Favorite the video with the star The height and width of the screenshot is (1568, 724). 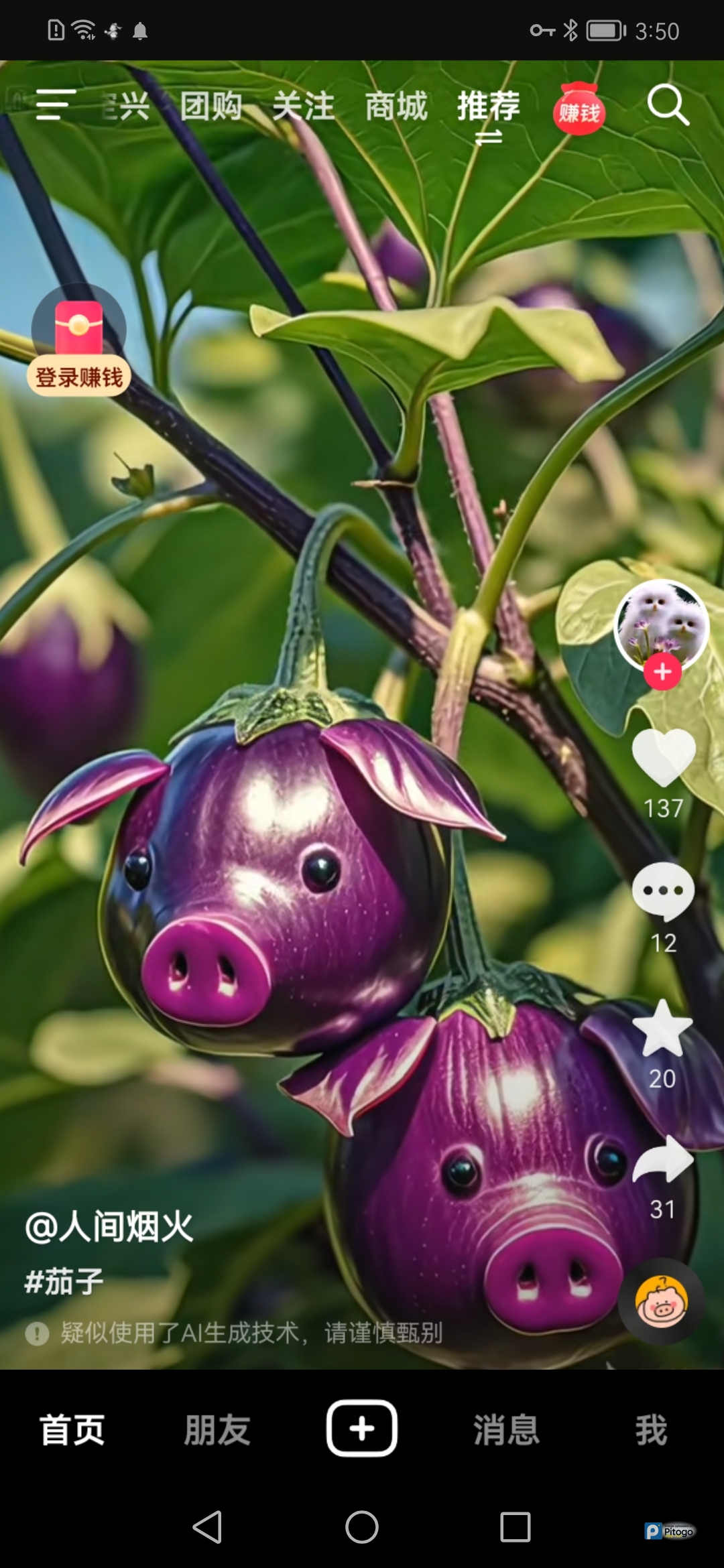coord(662,1029)
